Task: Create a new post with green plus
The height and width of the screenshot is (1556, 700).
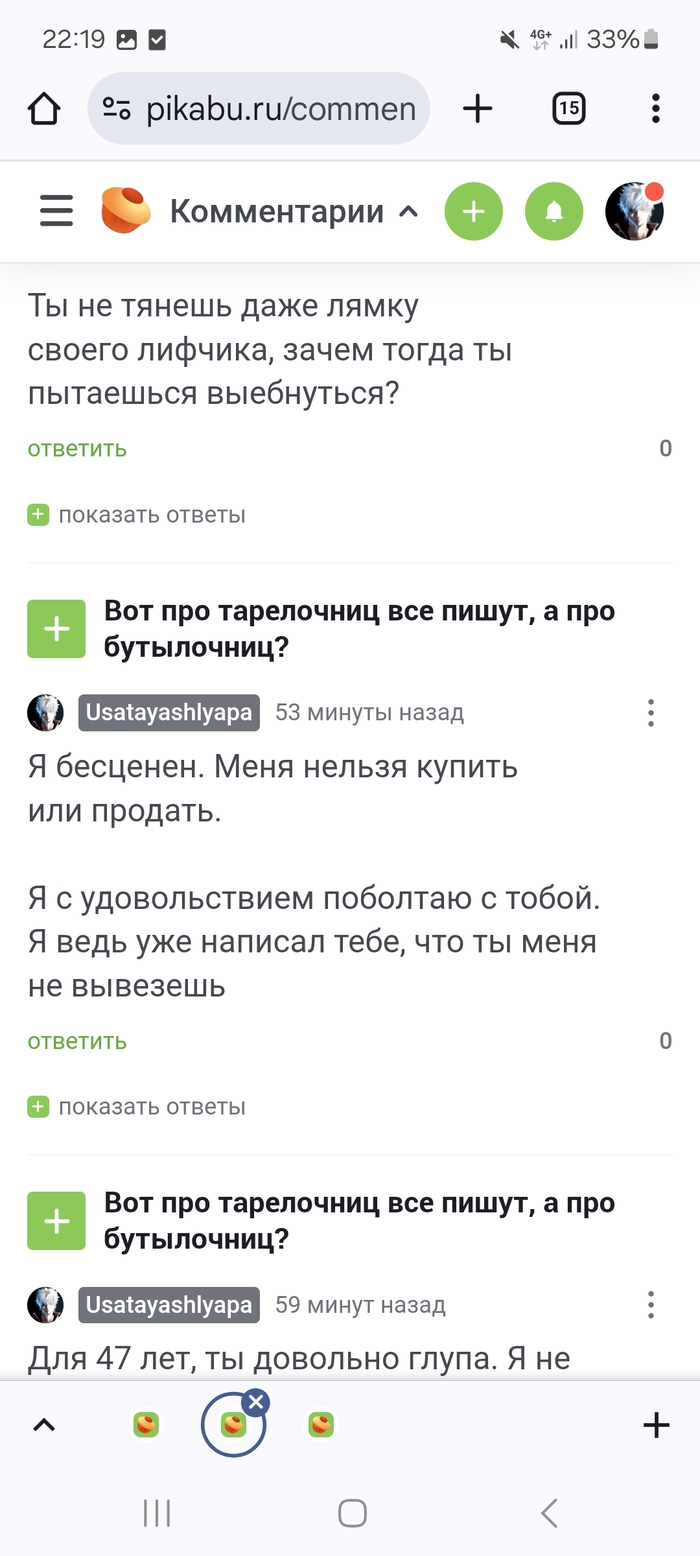Action: [x=473, y=211]
